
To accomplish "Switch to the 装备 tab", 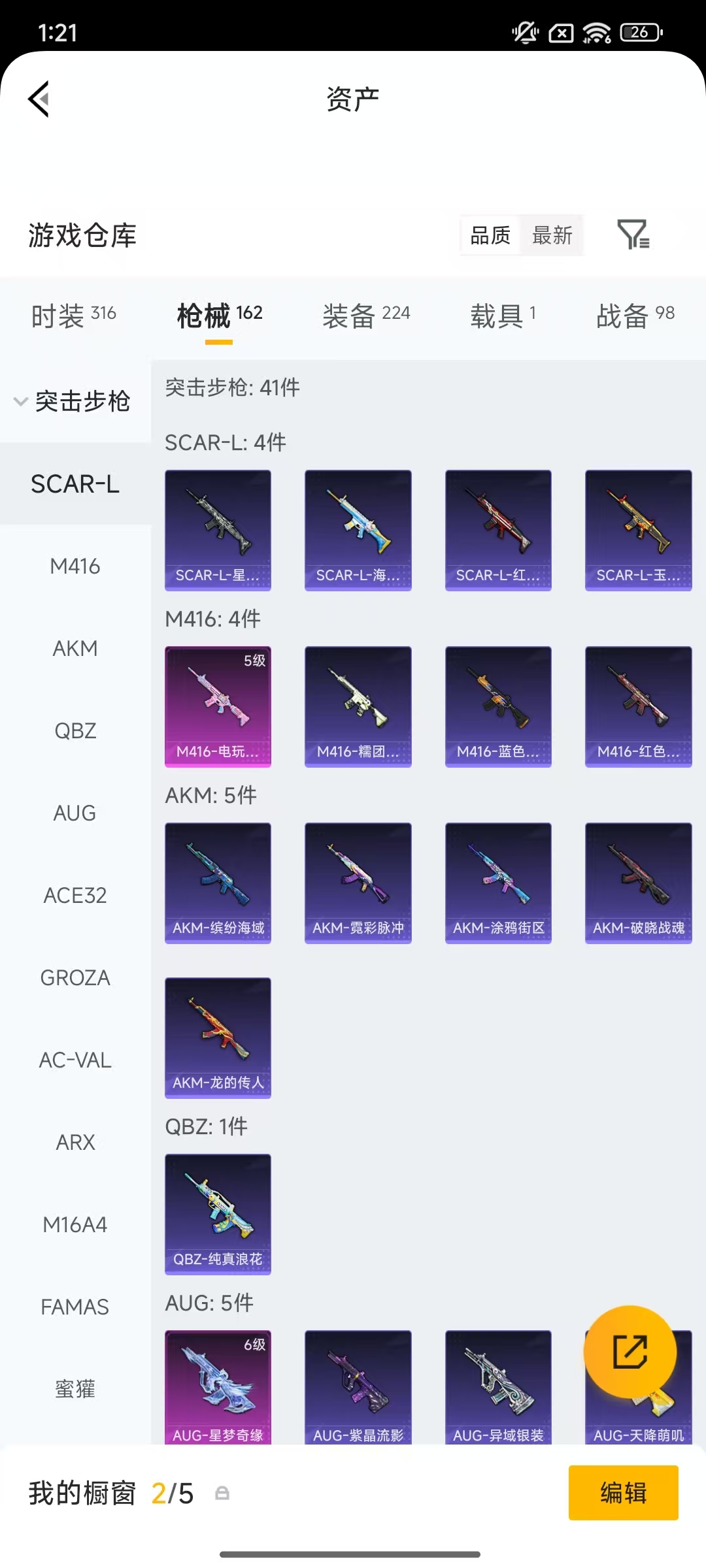I will [x=365, y=316].
